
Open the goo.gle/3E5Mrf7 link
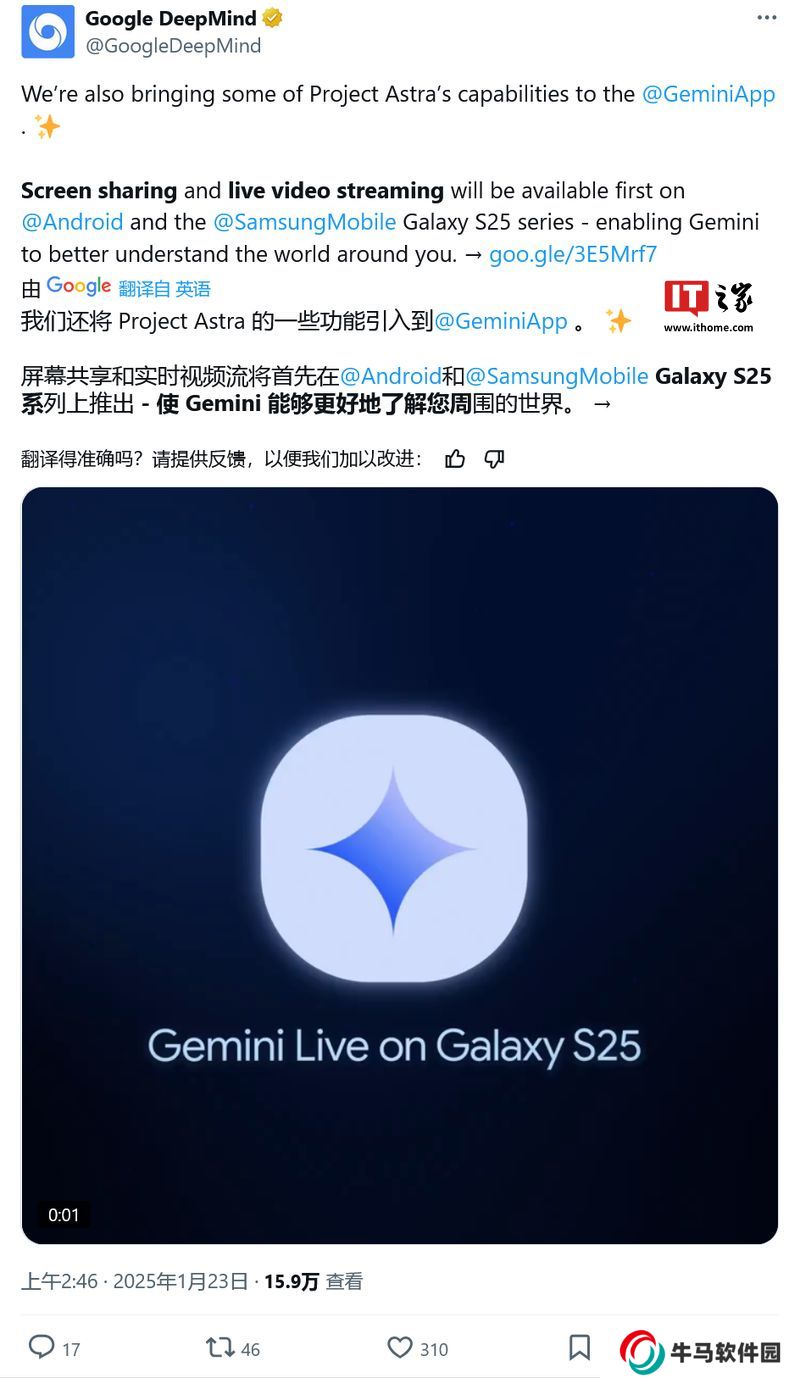pyautogui.click(x=572, y=254)
